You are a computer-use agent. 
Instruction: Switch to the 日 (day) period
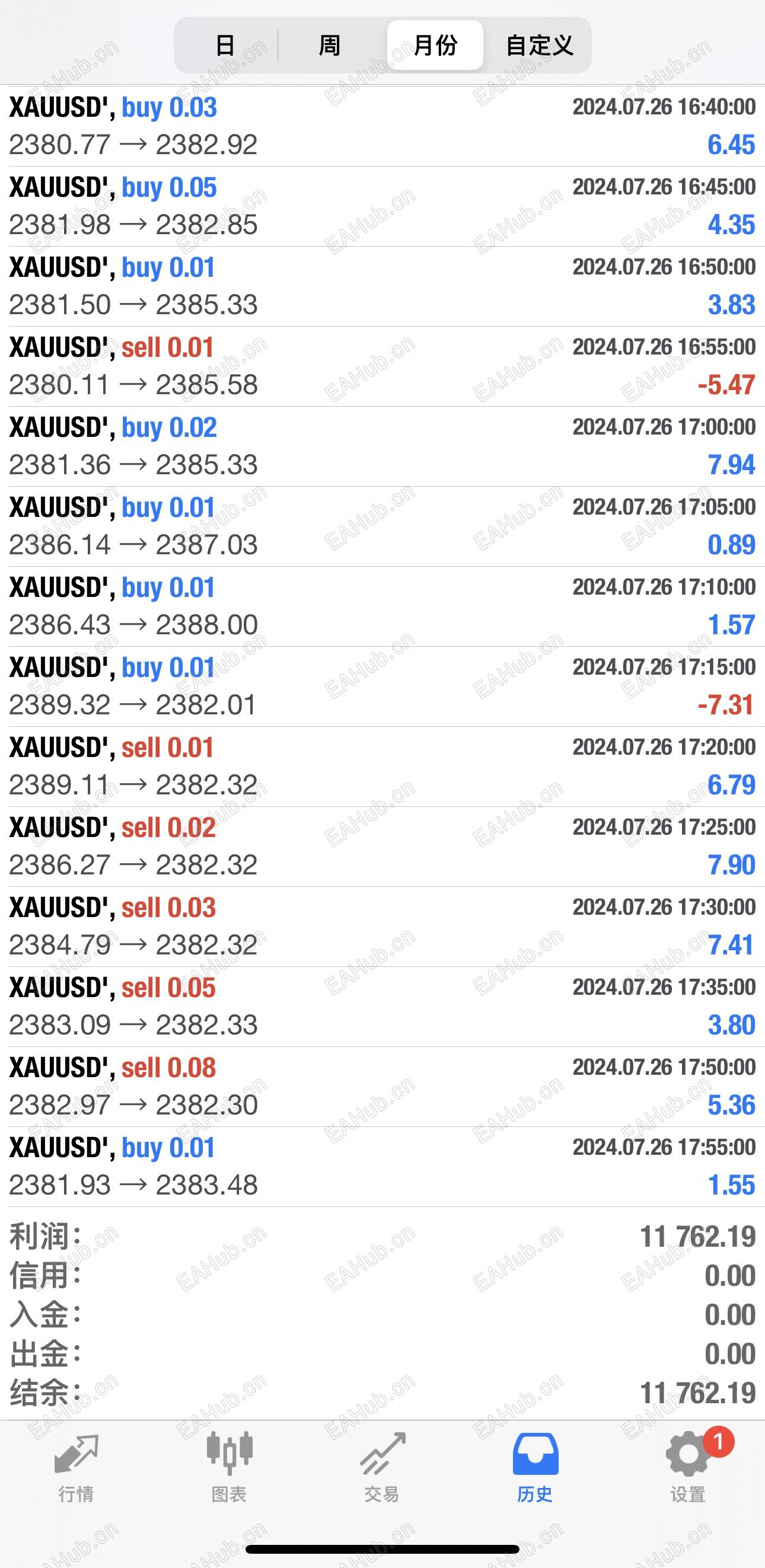[226, 45]
